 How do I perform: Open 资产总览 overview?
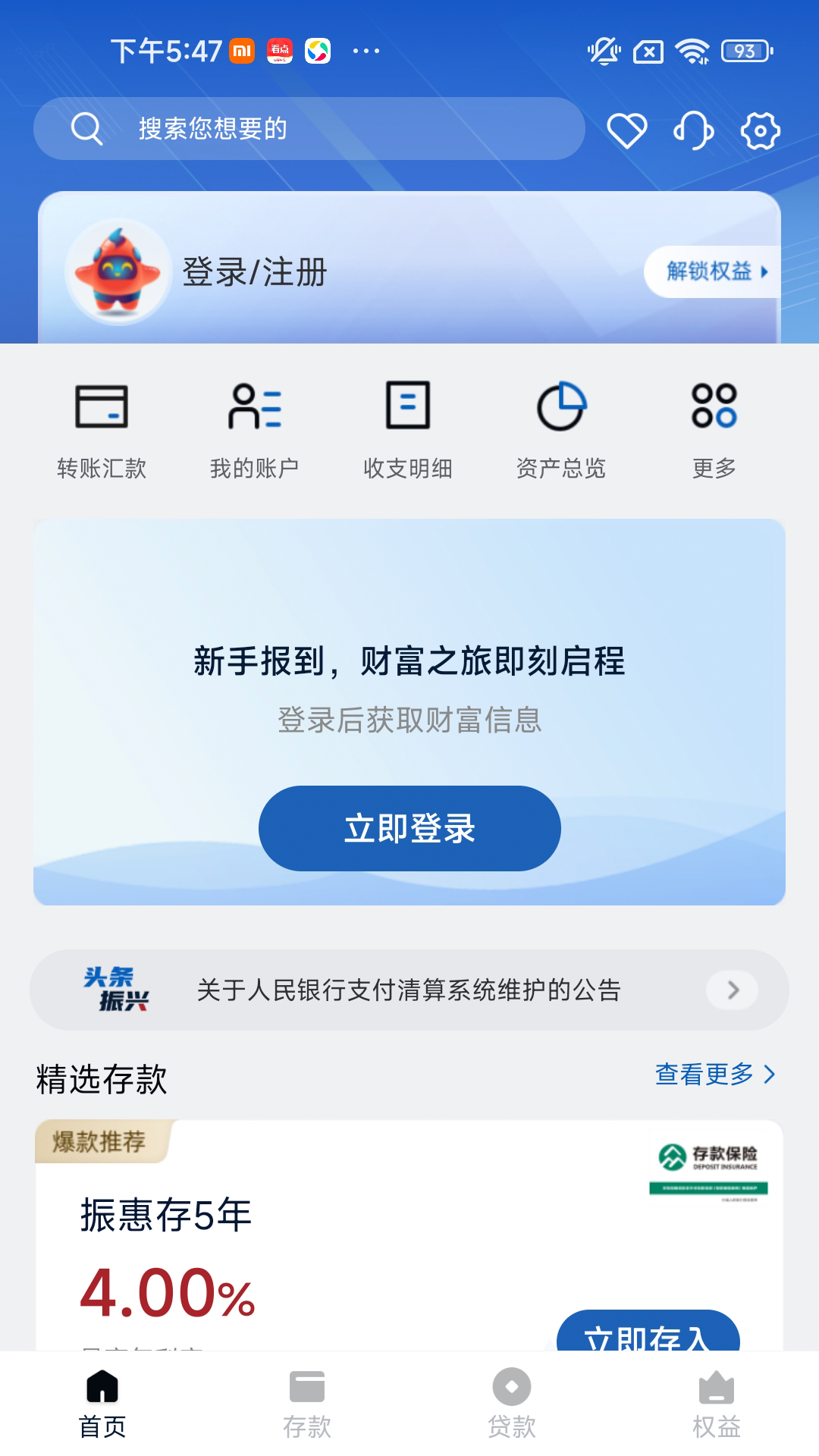(x=561, y=430)
